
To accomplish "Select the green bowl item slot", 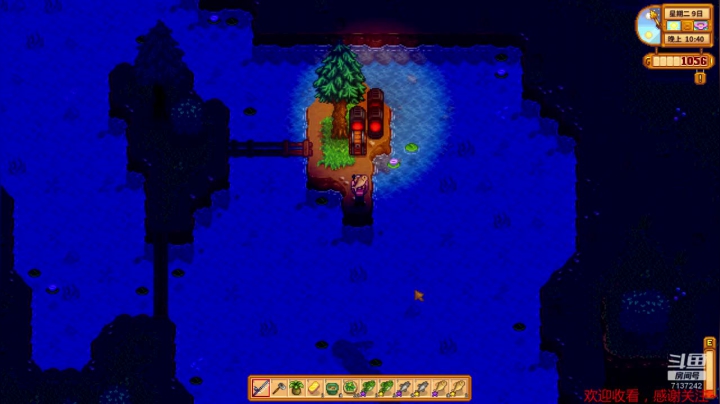I will coord(332,387).
